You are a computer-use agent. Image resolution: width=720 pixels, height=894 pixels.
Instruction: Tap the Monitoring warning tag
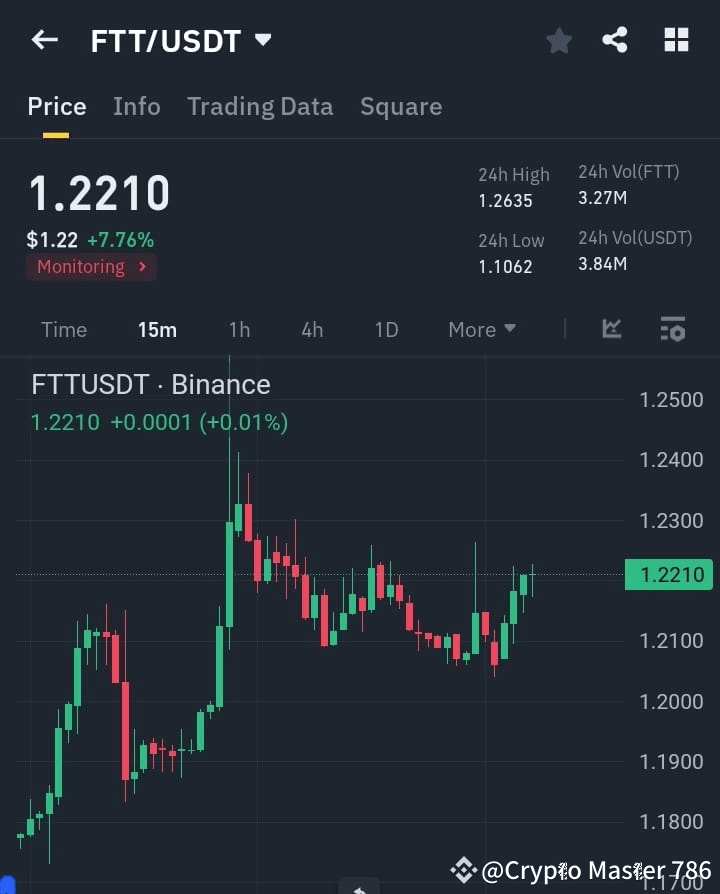click(80, 267)
